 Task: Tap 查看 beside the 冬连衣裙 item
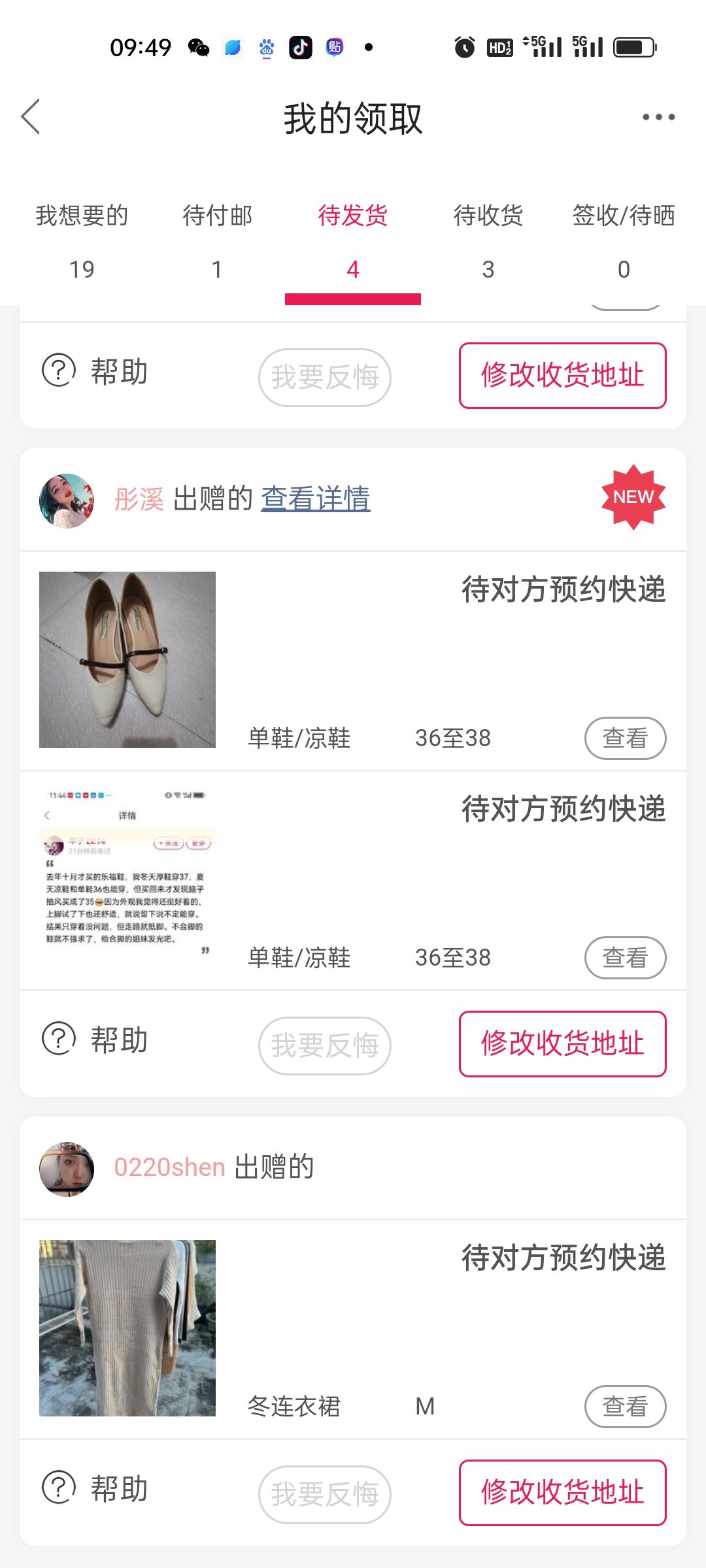click(x=625, y=1407)
